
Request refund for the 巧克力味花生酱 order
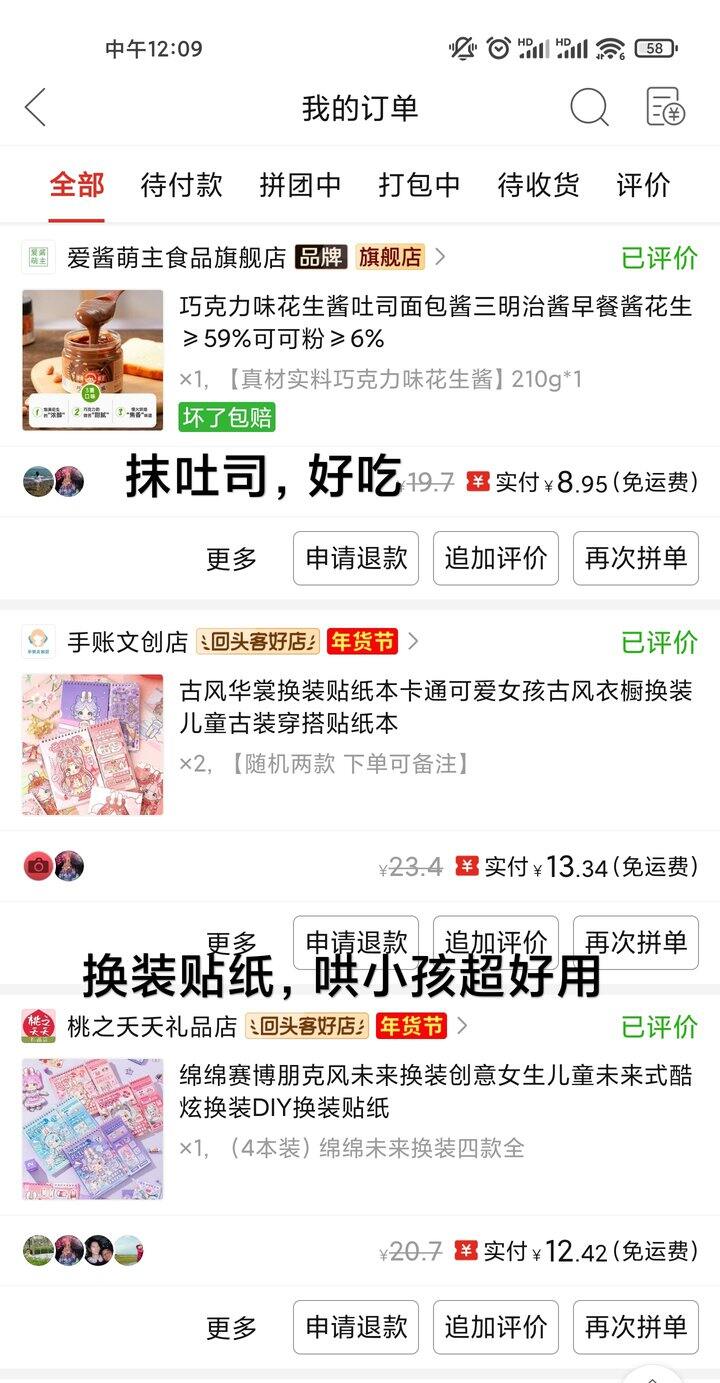tap(356, 559)
